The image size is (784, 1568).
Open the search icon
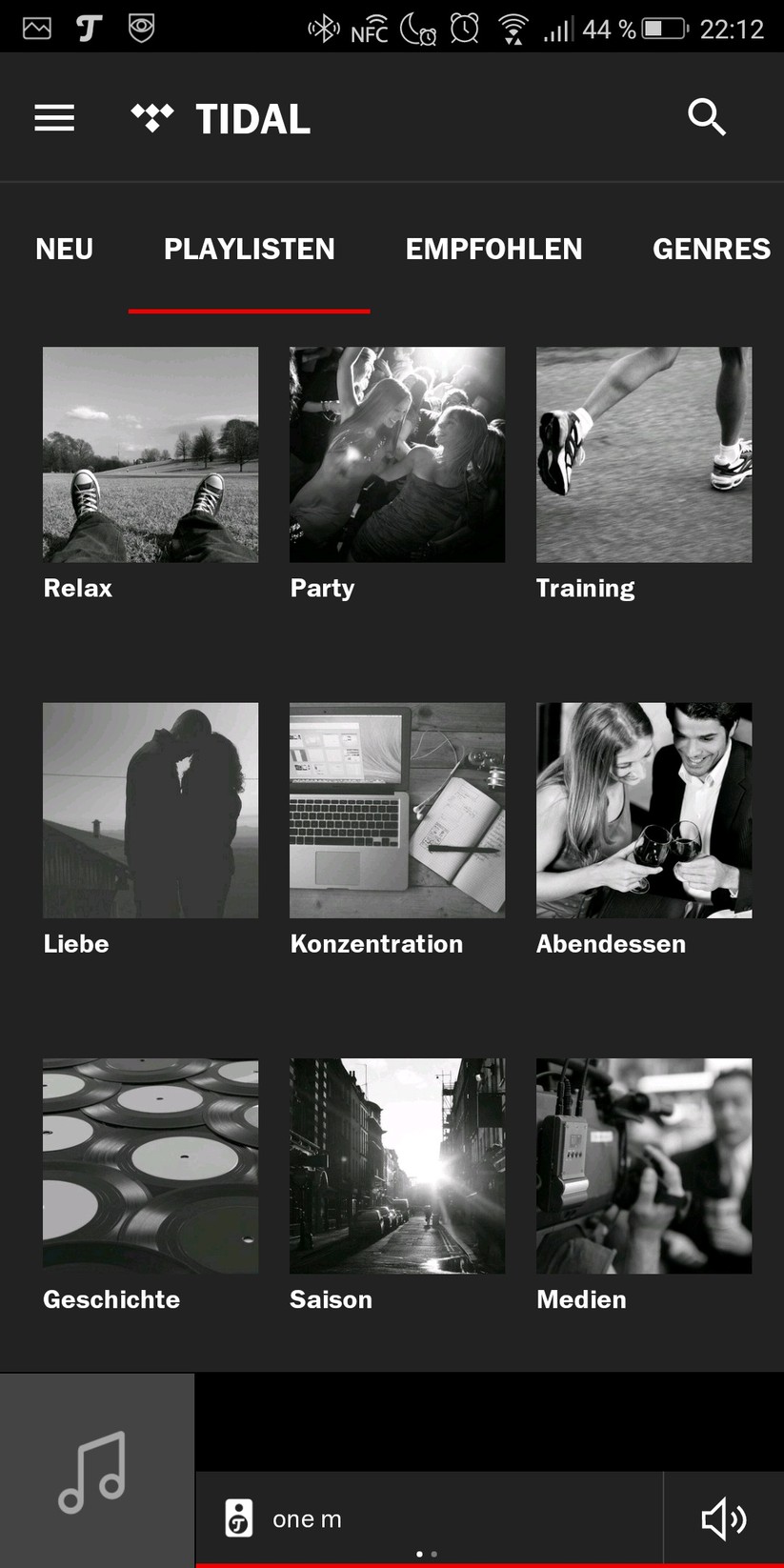[x=707, y=117]
